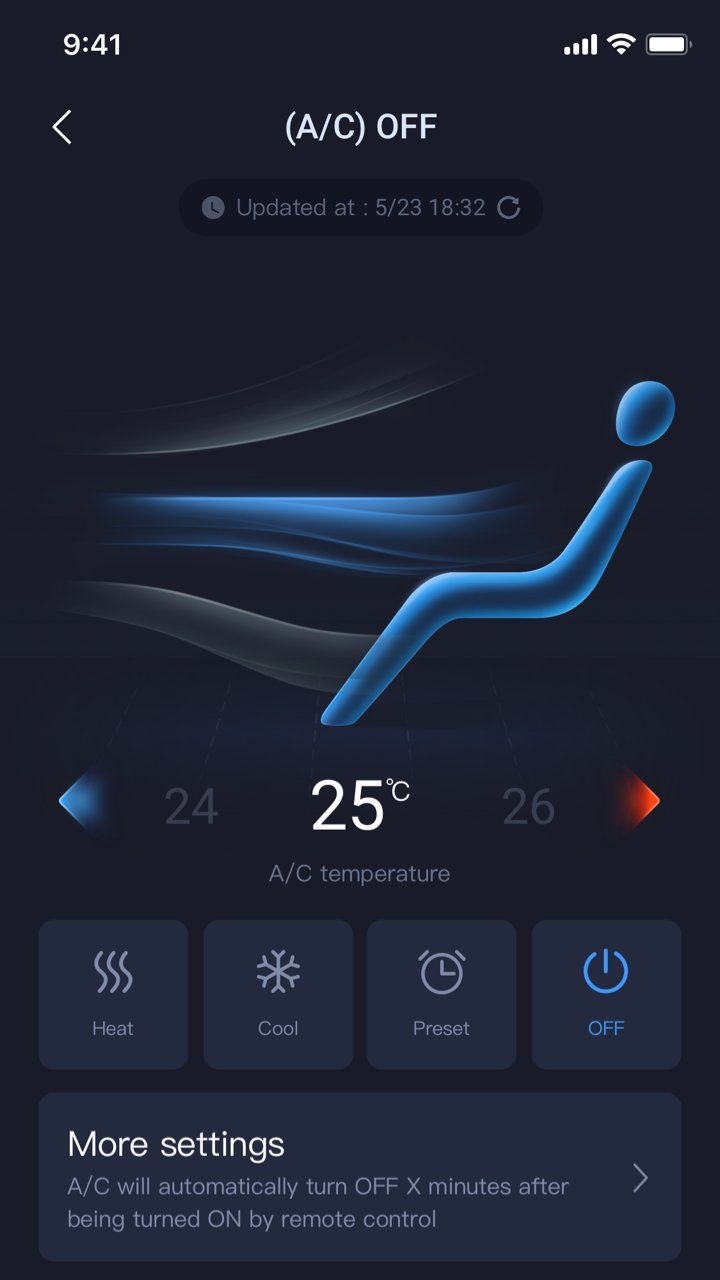This screenshot has height=1280, width=720.
Task: Open More settings
Action: (360, 1176)
